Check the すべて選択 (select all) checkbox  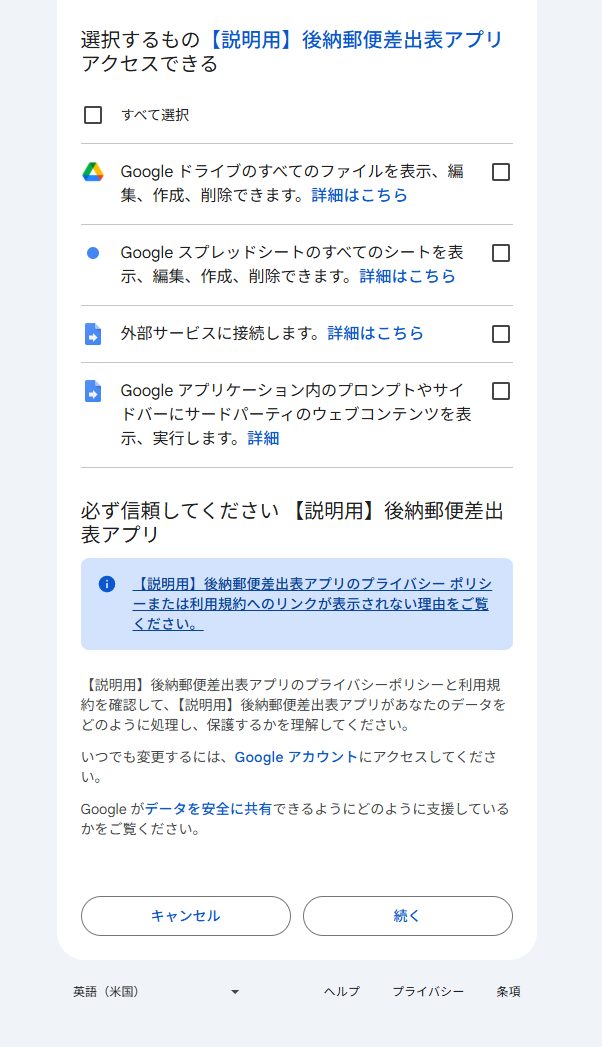tap(93, 115)
